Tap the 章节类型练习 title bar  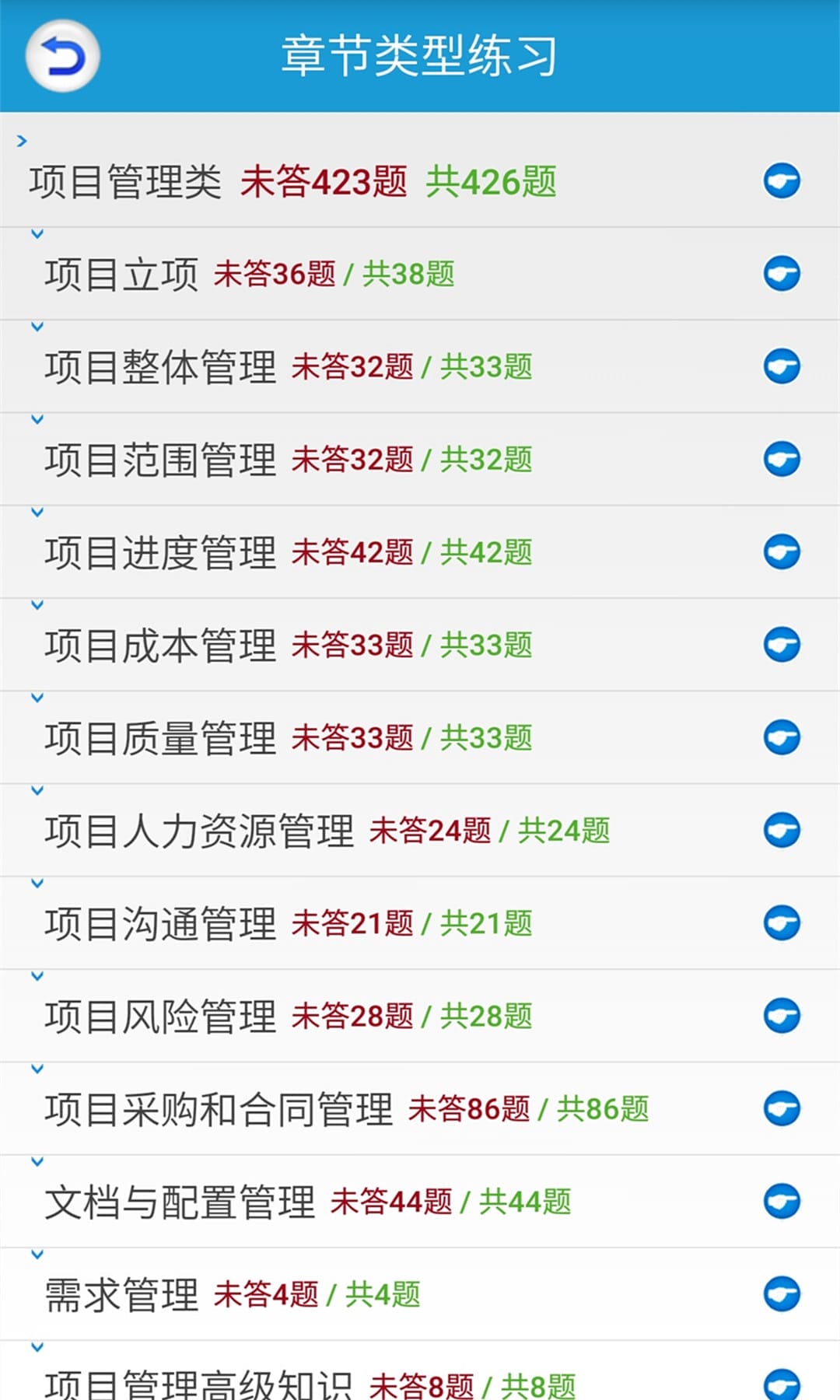point(420,57)
